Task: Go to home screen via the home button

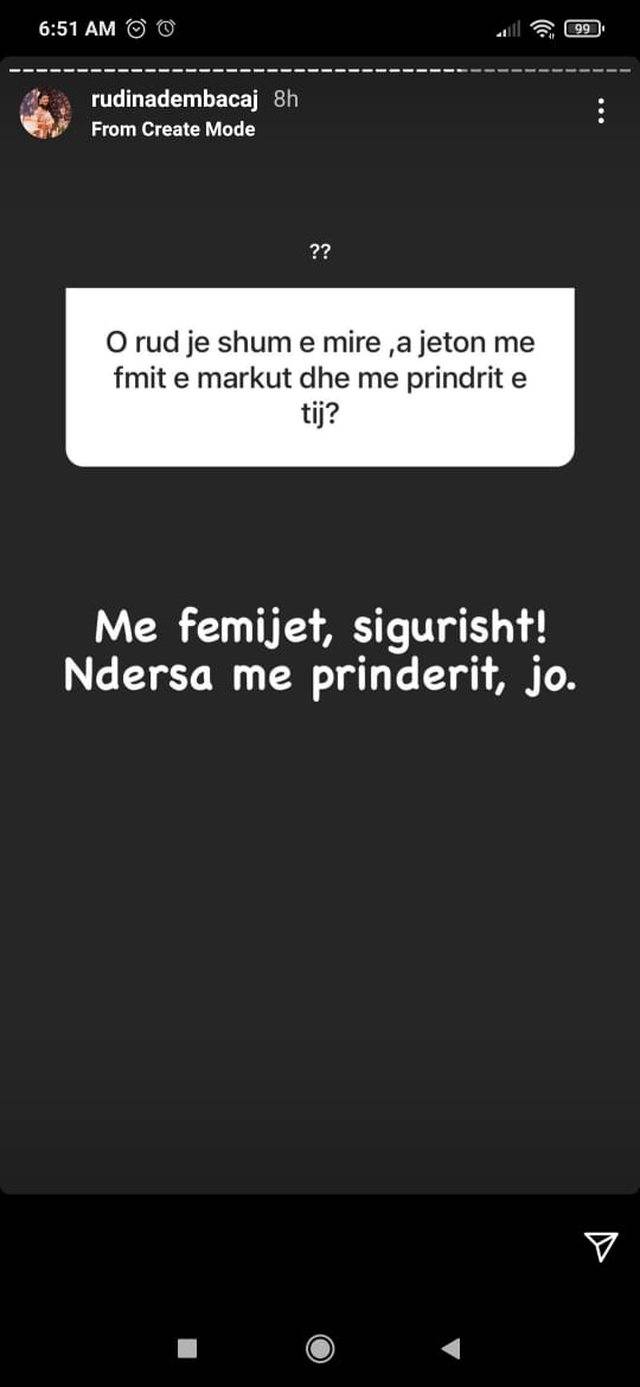Action: coord(320,1348)
